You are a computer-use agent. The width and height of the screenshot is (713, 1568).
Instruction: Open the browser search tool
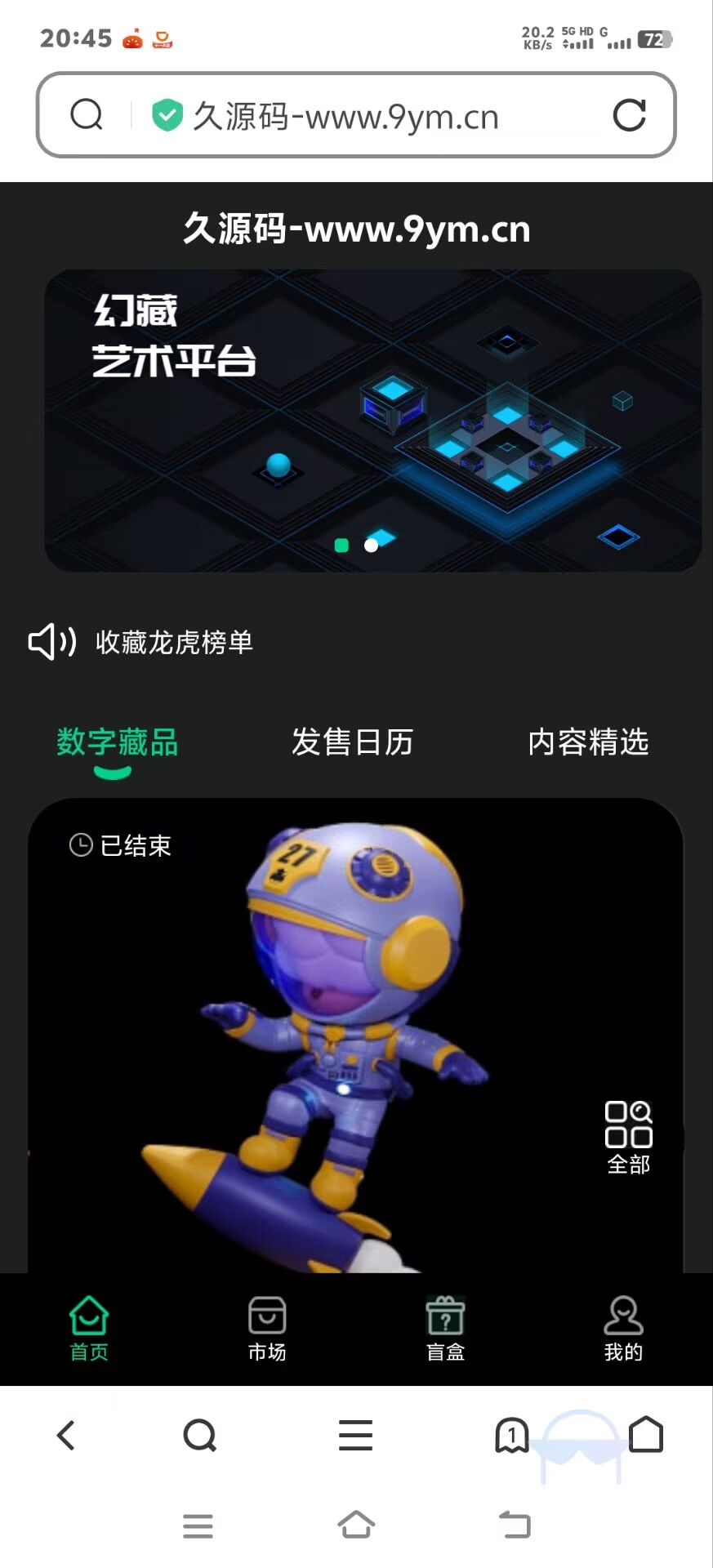(x=200, y=1435)
